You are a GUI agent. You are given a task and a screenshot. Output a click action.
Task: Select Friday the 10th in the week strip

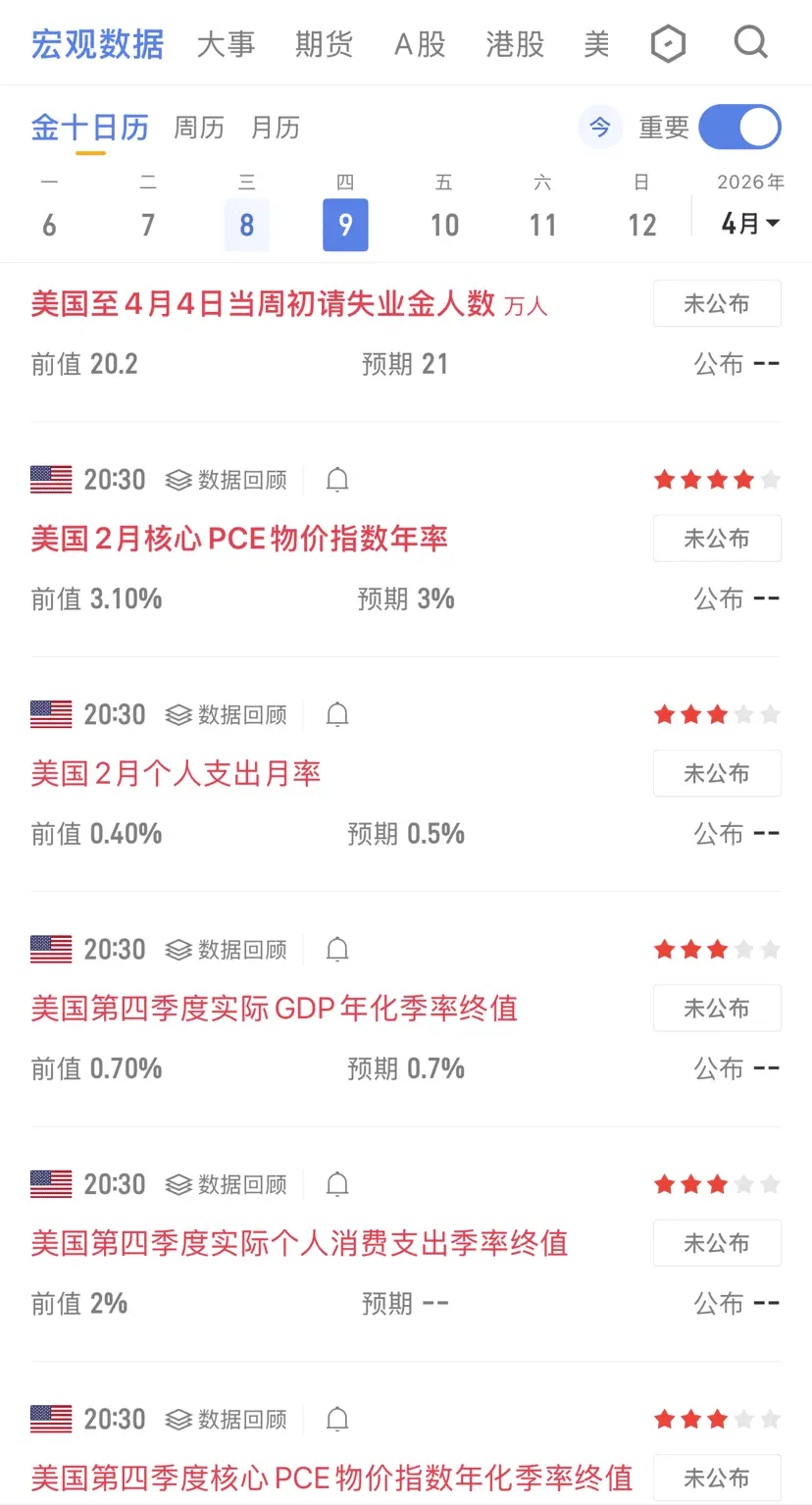[444, 225]
